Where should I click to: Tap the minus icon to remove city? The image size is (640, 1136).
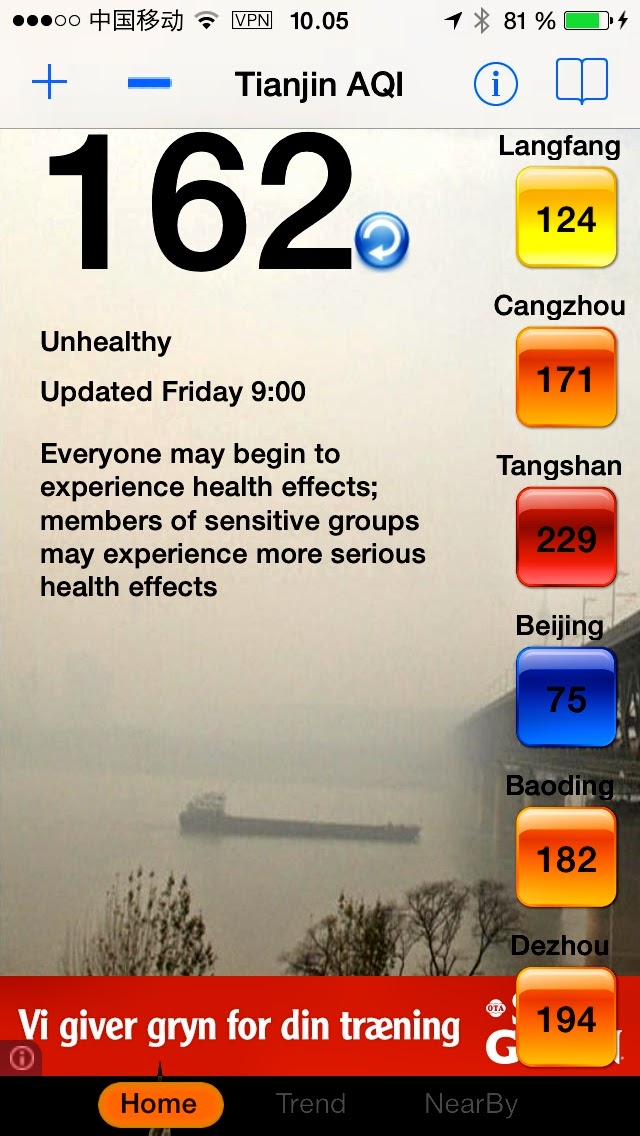pos(150,83)
